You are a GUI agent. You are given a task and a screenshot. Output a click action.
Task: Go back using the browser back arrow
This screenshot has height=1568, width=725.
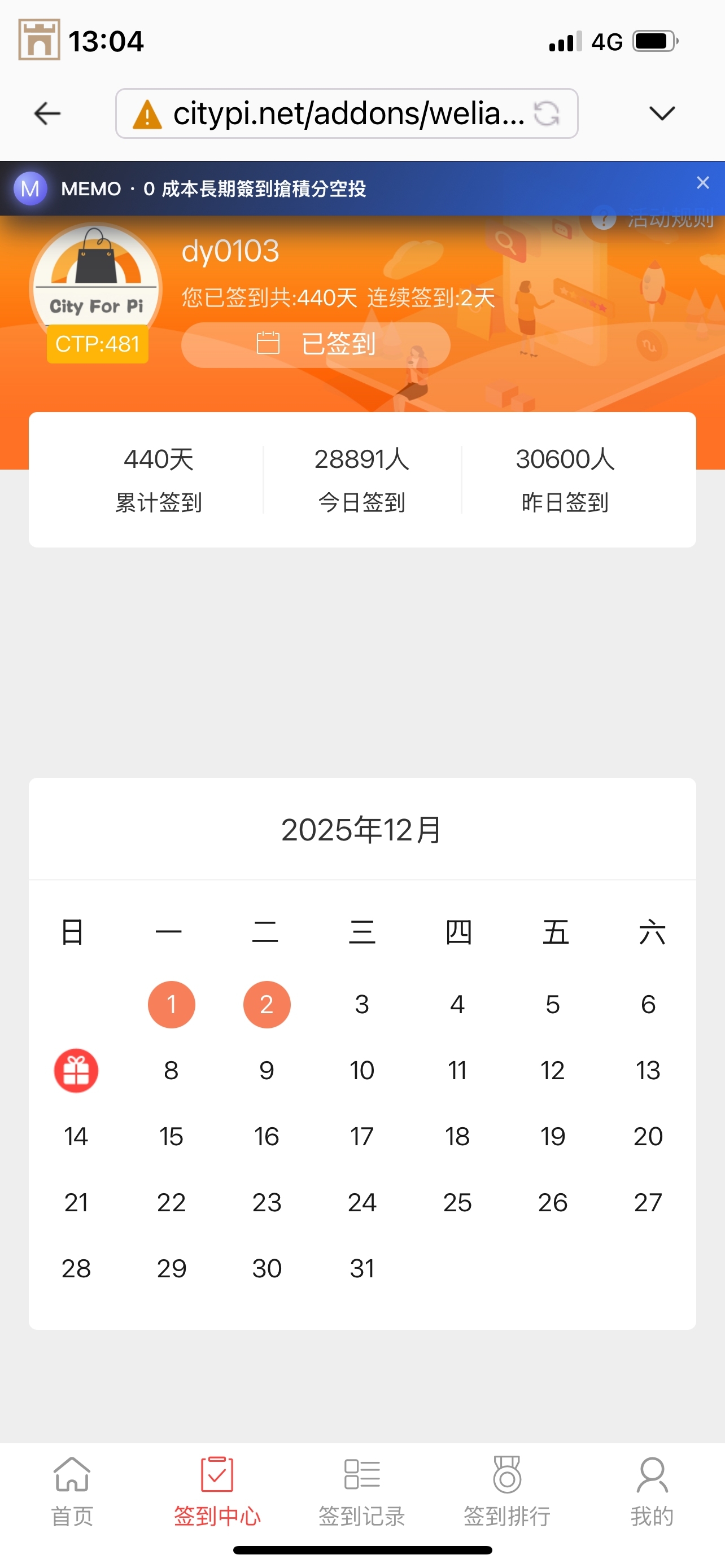click(x=47, y=113)
